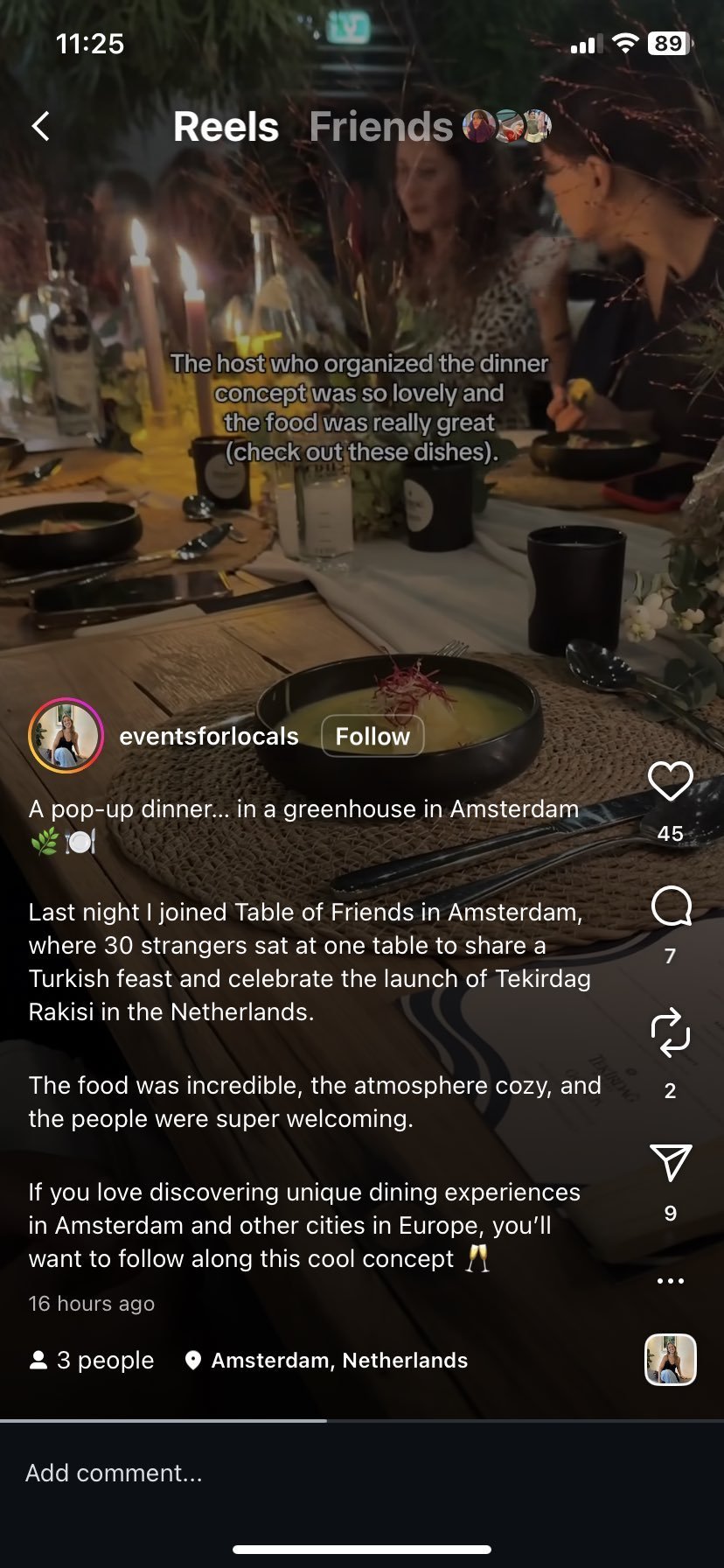Image resolution: width=724 pixels, height=1568 pixels.
Task: Switch to the Friends tab
Action: 381,127
